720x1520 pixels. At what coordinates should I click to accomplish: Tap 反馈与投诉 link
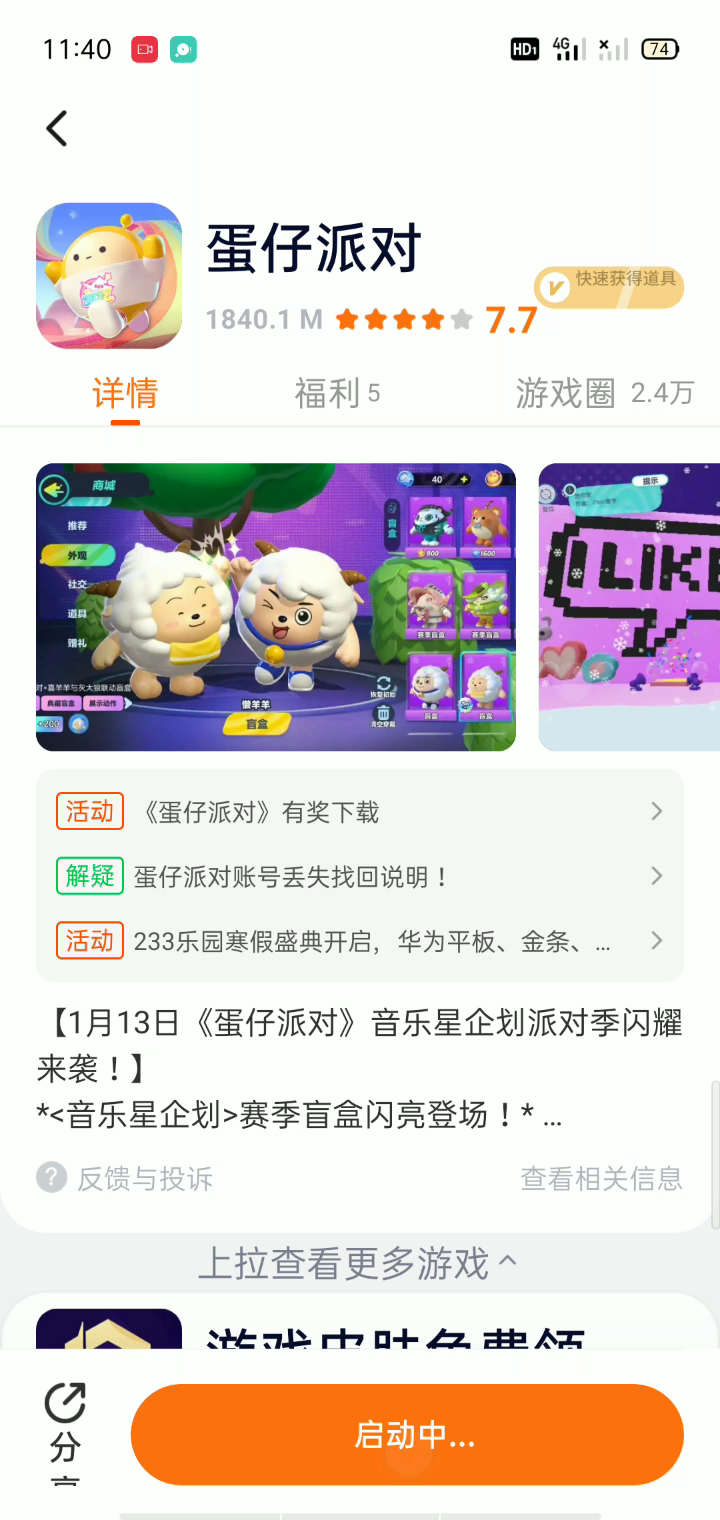click(126, 1178)
